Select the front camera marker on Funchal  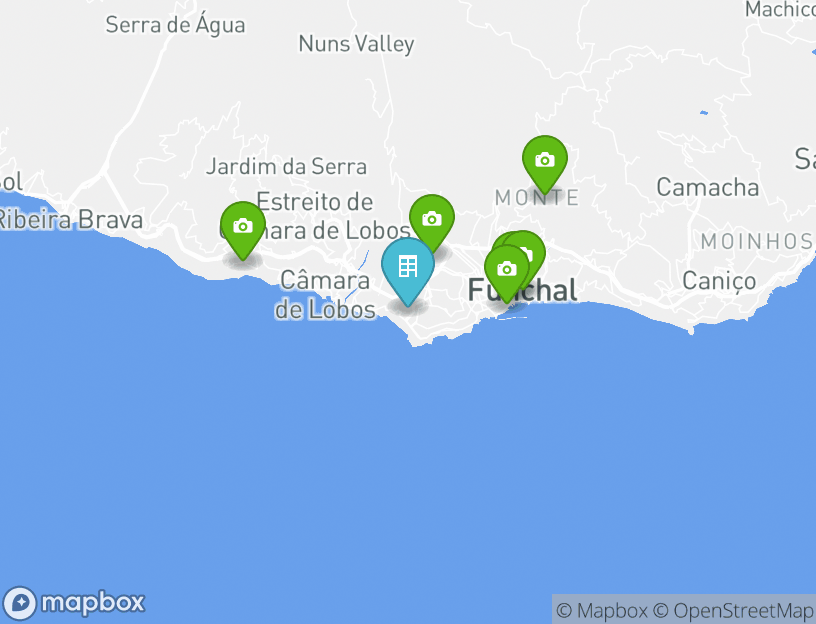[x=507, y=269]
